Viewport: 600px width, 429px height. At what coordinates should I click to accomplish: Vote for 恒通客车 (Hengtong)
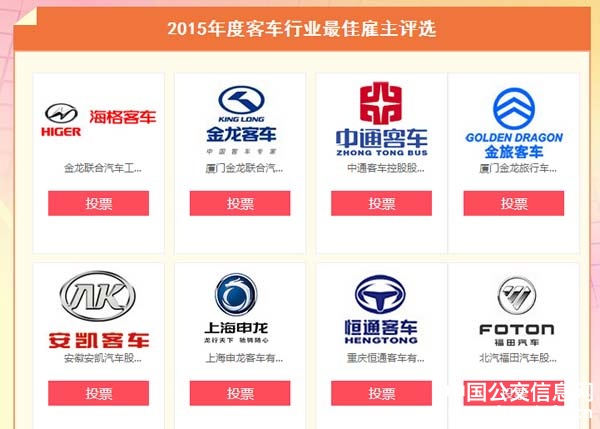click(x=382, y=393)
